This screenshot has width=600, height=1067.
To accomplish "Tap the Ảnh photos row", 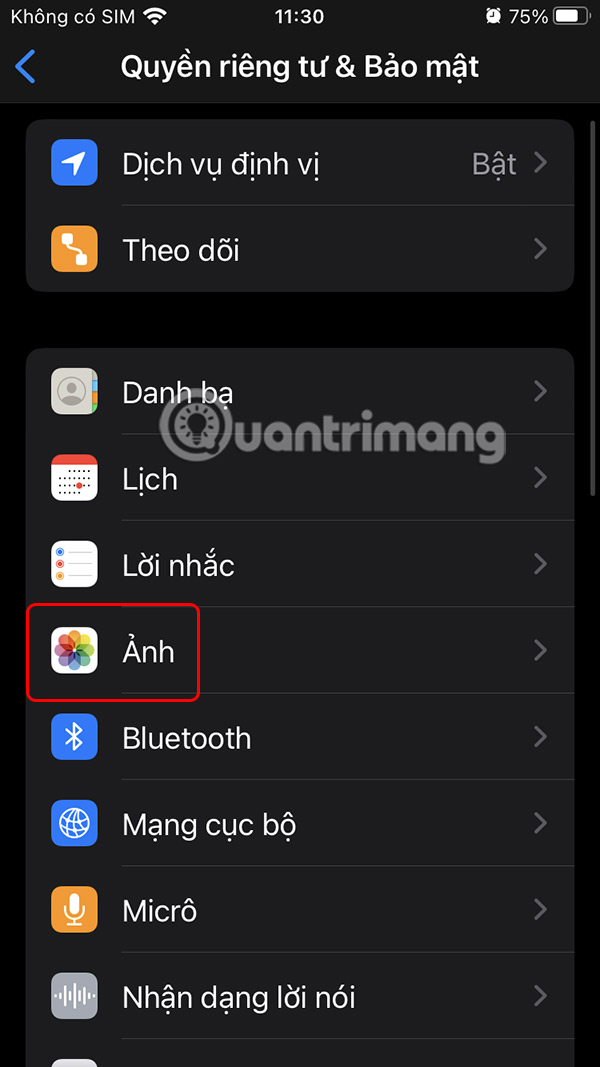I will [300, 652].
